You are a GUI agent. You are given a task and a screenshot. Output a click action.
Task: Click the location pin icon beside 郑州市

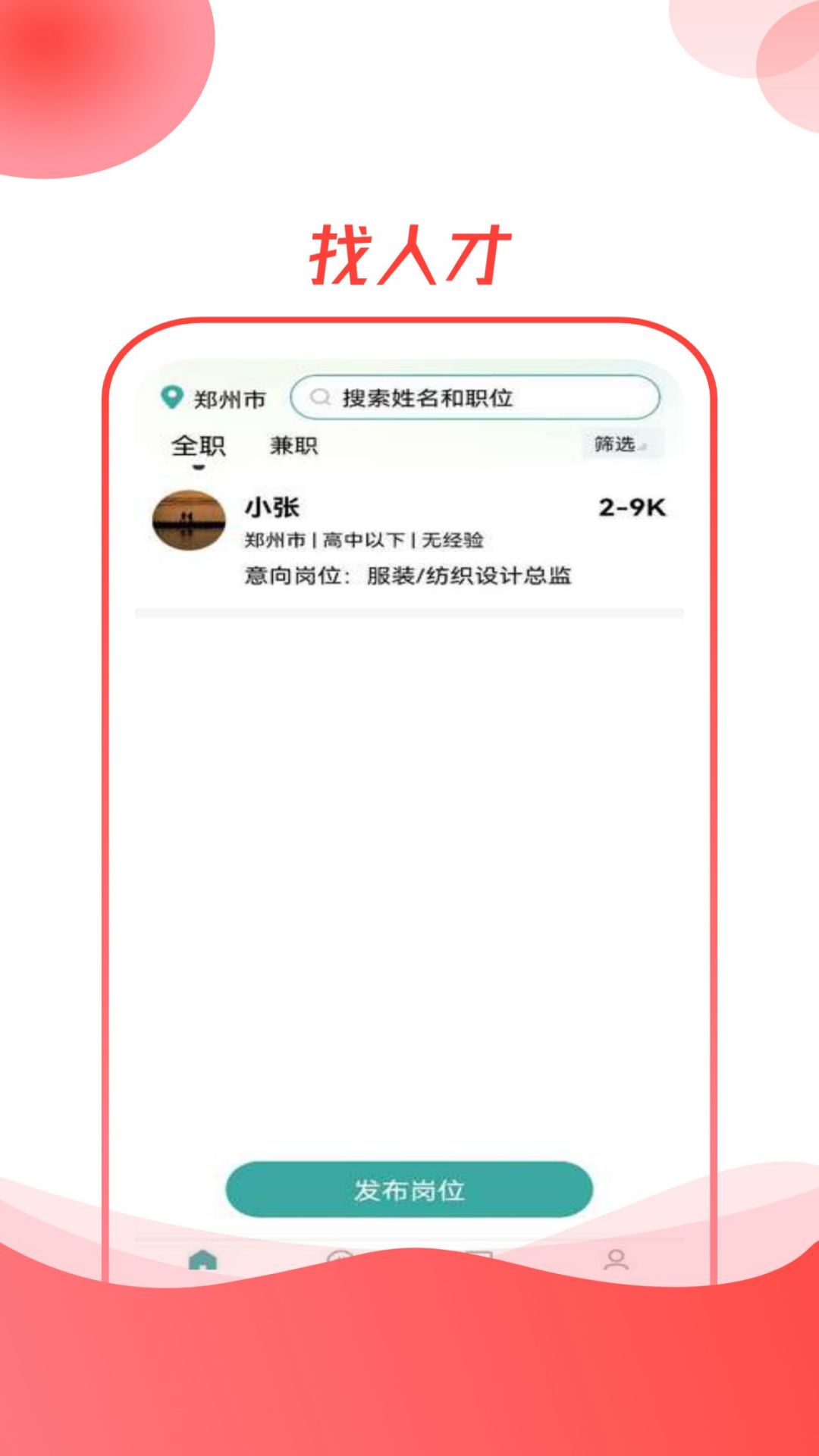point(171,396)
